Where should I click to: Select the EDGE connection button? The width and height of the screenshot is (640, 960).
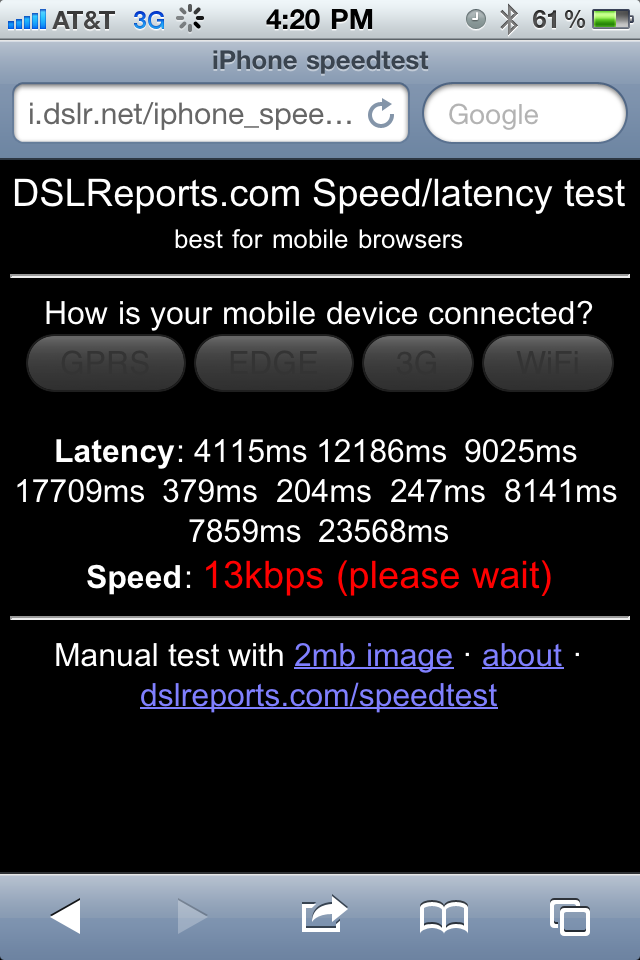click(x=273, y=363)
